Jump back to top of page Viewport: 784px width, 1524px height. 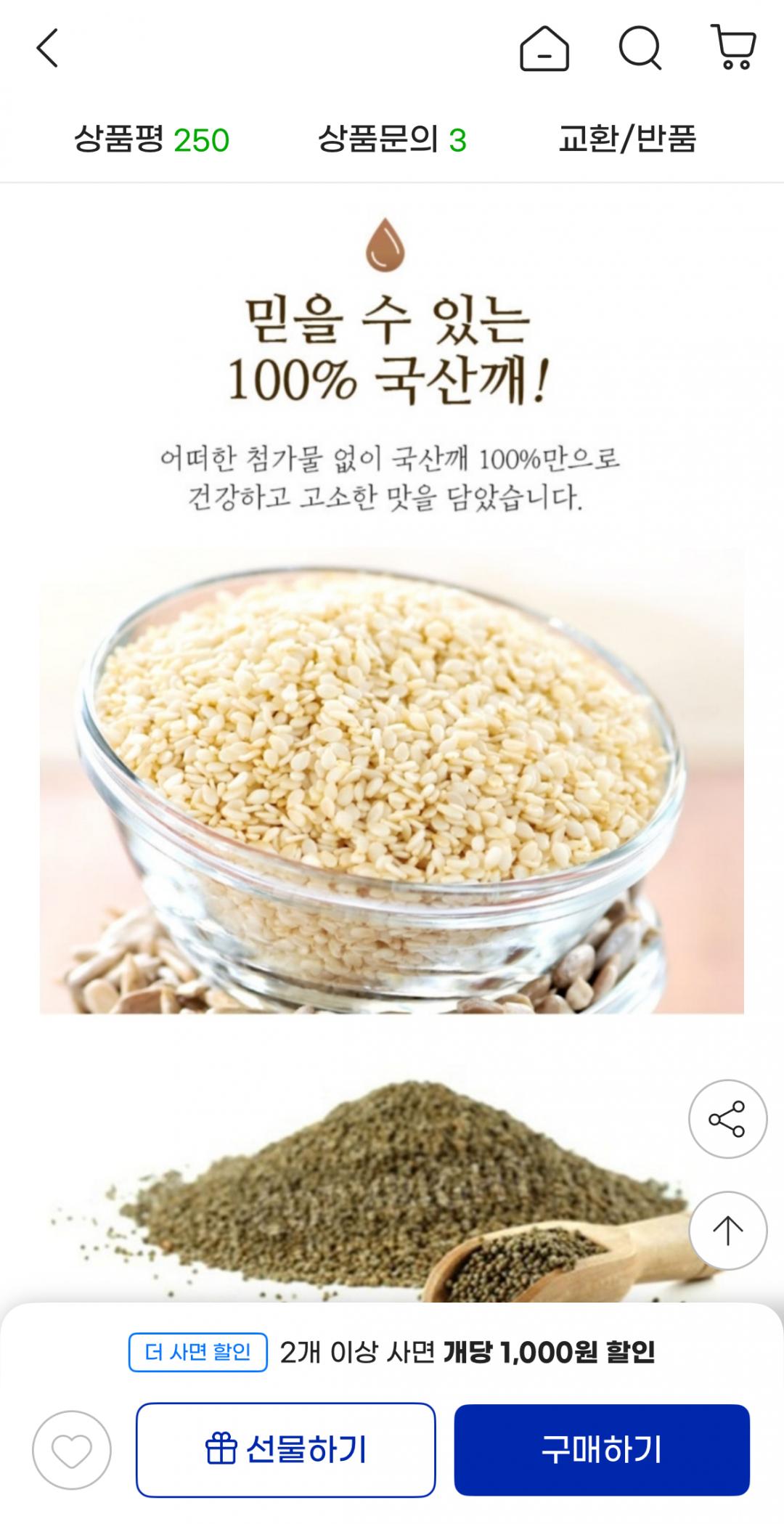[x=727, y=1231]
